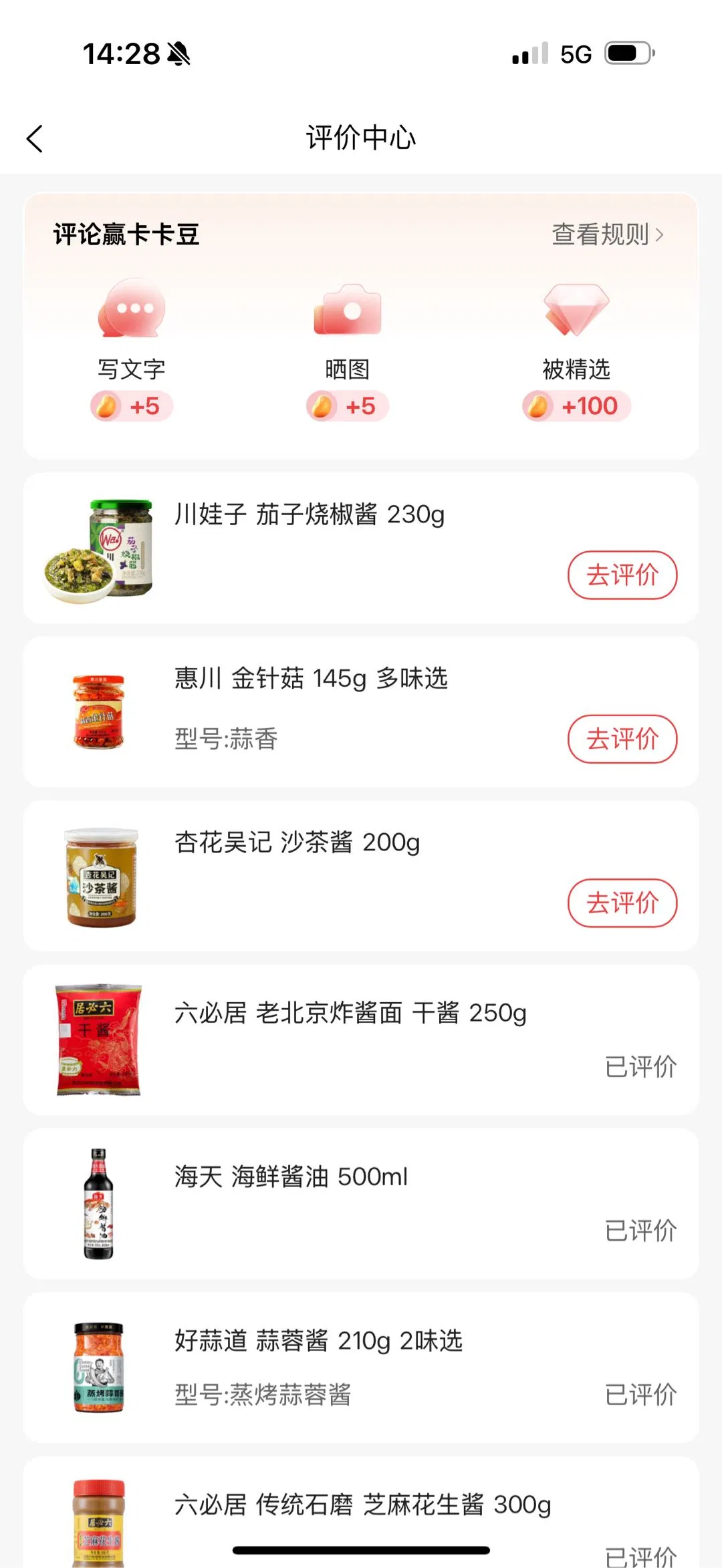Open 六必居 芝麻花生酱 300g item

pos(362,1505)
